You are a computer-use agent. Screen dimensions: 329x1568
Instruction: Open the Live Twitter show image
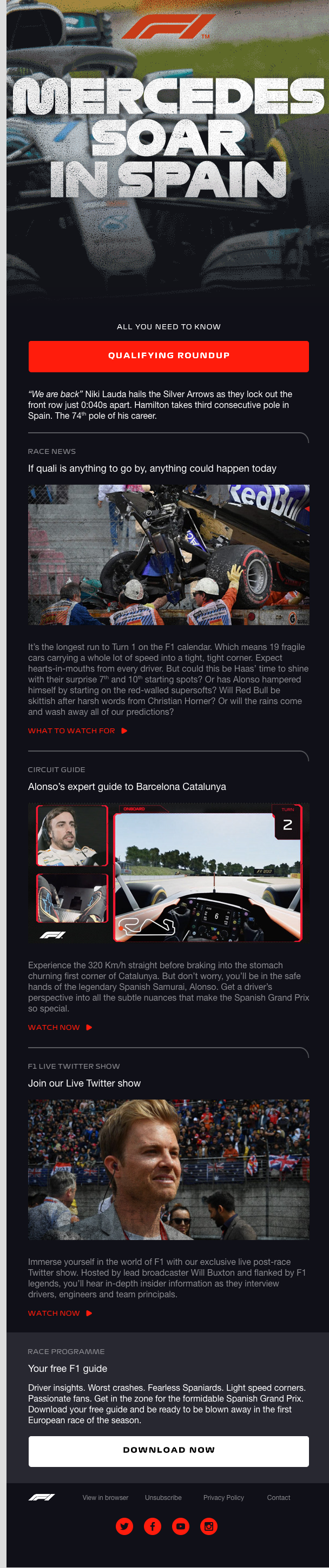pyautogui.click(x=168, y=1169)
